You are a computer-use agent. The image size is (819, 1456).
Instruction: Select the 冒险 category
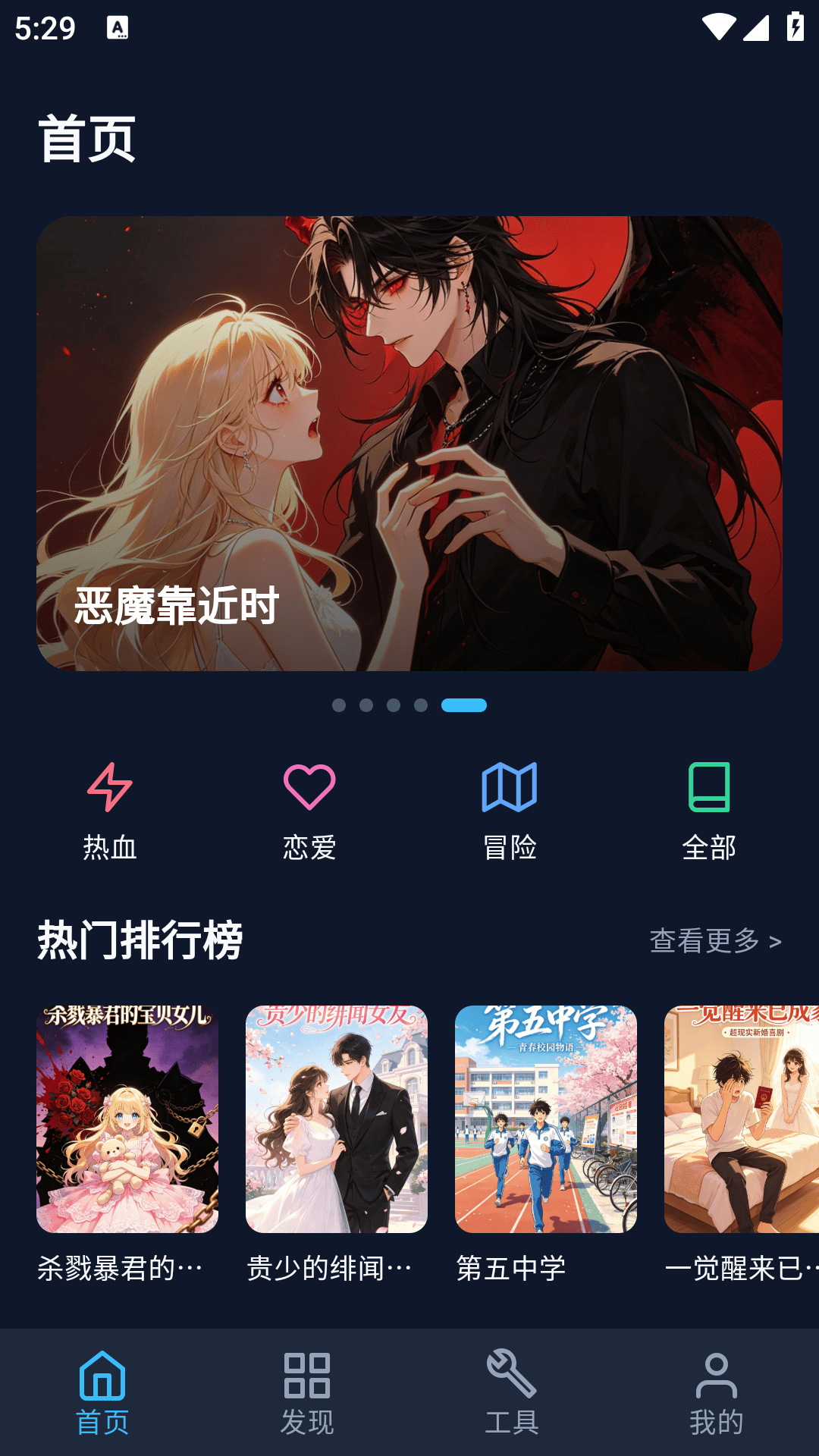[x=510, y=811]
